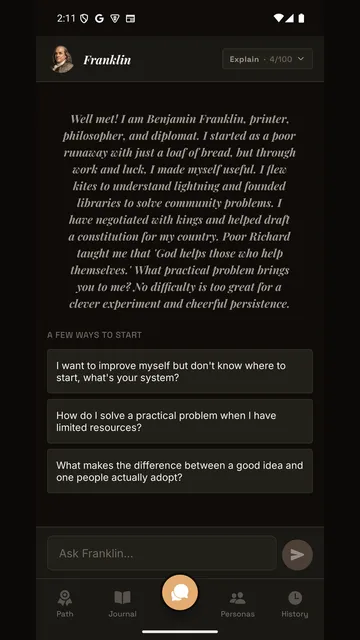Tap Franklin's portrait avatar
The image size is (360, 640).
[62, 60]
